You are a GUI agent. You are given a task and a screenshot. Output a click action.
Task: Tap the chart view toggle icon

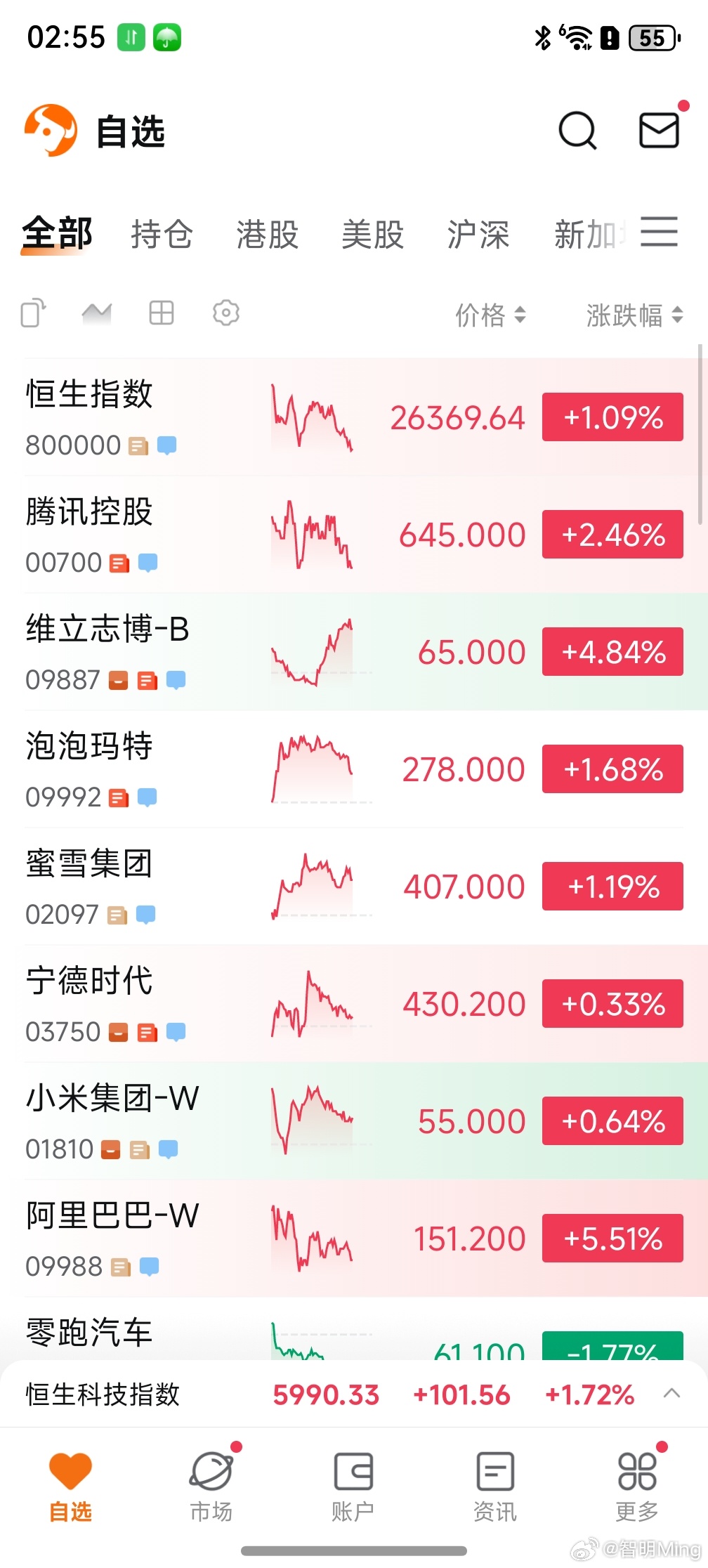click(97, 313)
